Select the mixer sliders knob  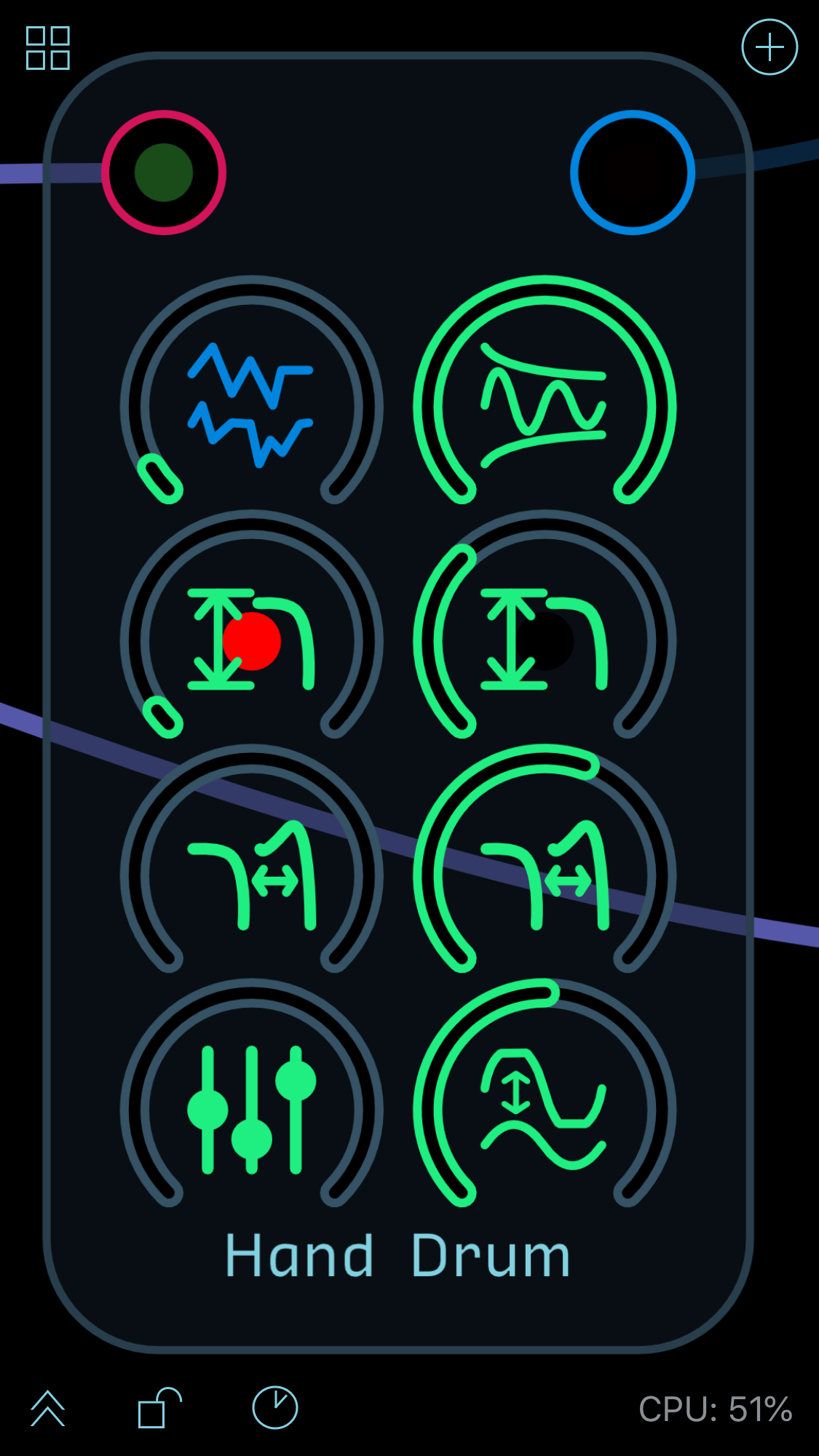[251, 1093]
